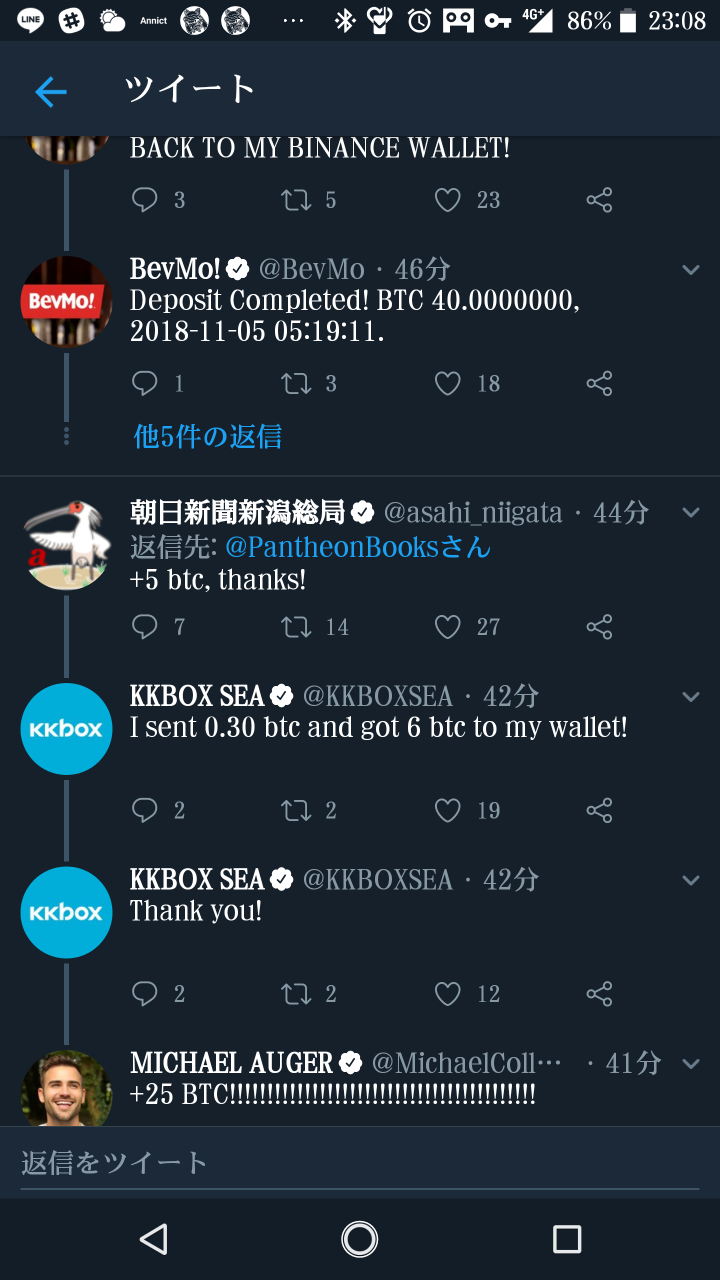Open the dropdown arrow on MICHAEL AUGER's tweet

pyautogui.click(x=690, y=1064)
